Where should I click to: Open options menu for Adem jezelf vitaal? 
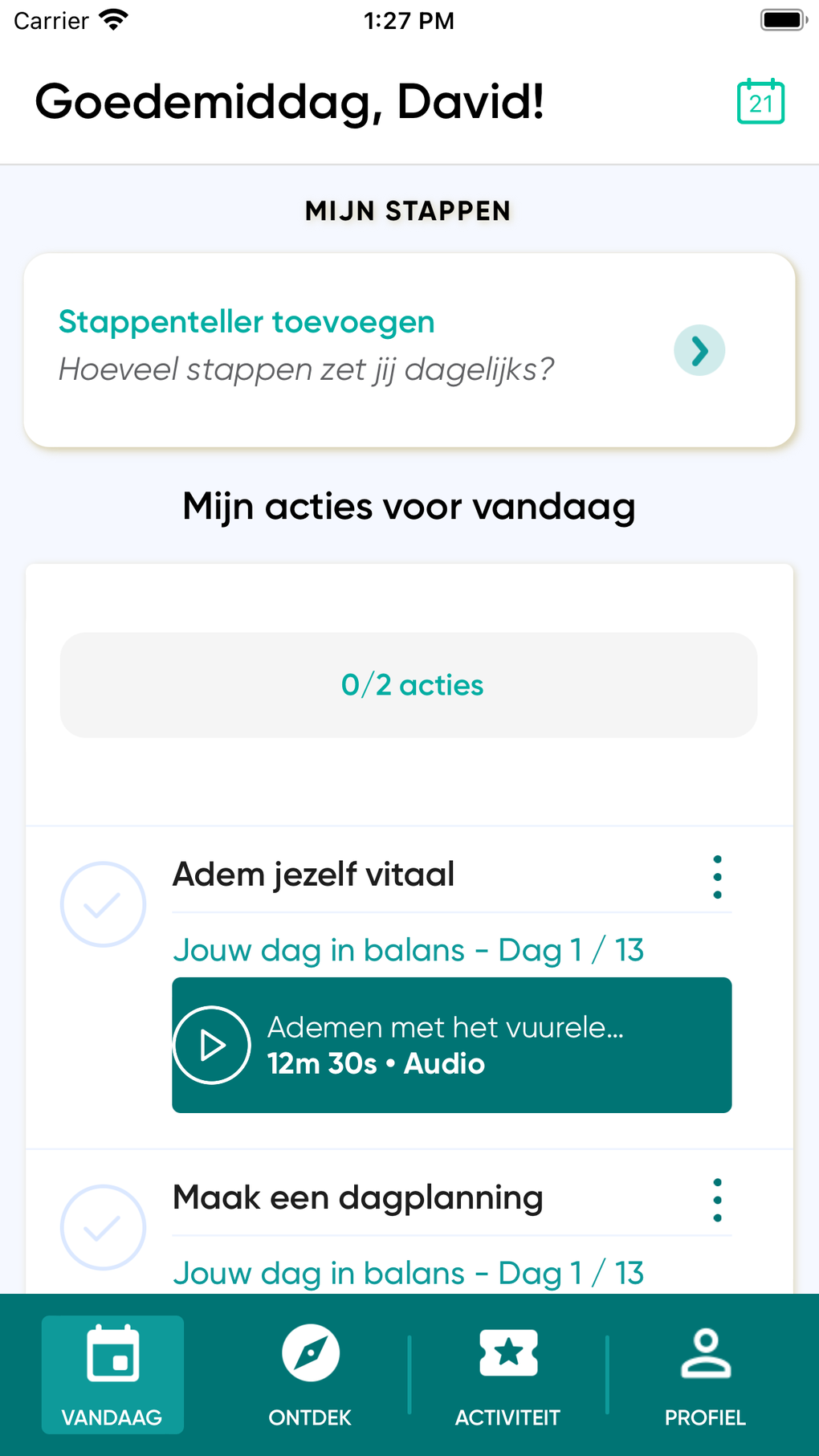[x=717, y=876]
